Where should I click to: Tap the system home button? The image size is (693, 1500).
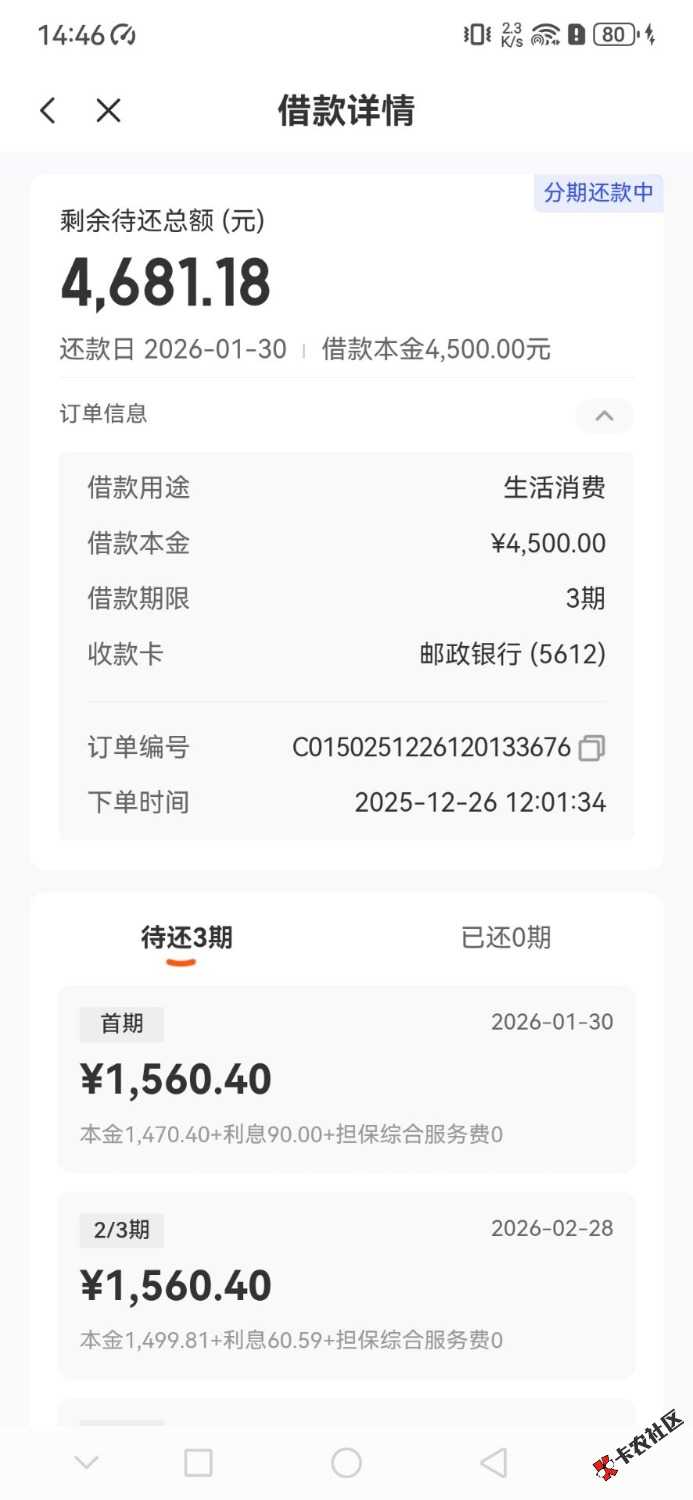click(x=346, y=1463)
